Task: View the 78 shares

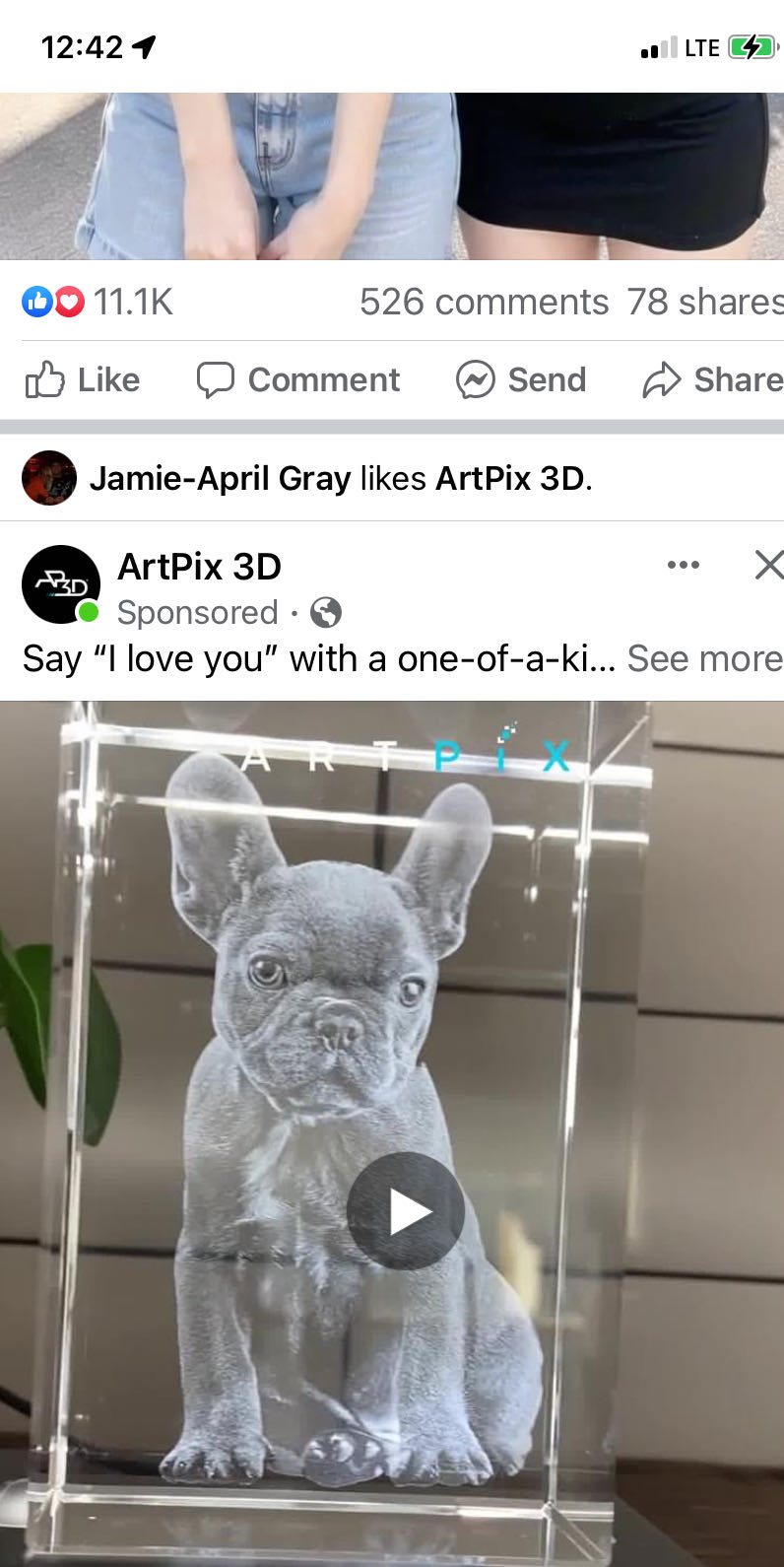Action: [x=704, y=302]
